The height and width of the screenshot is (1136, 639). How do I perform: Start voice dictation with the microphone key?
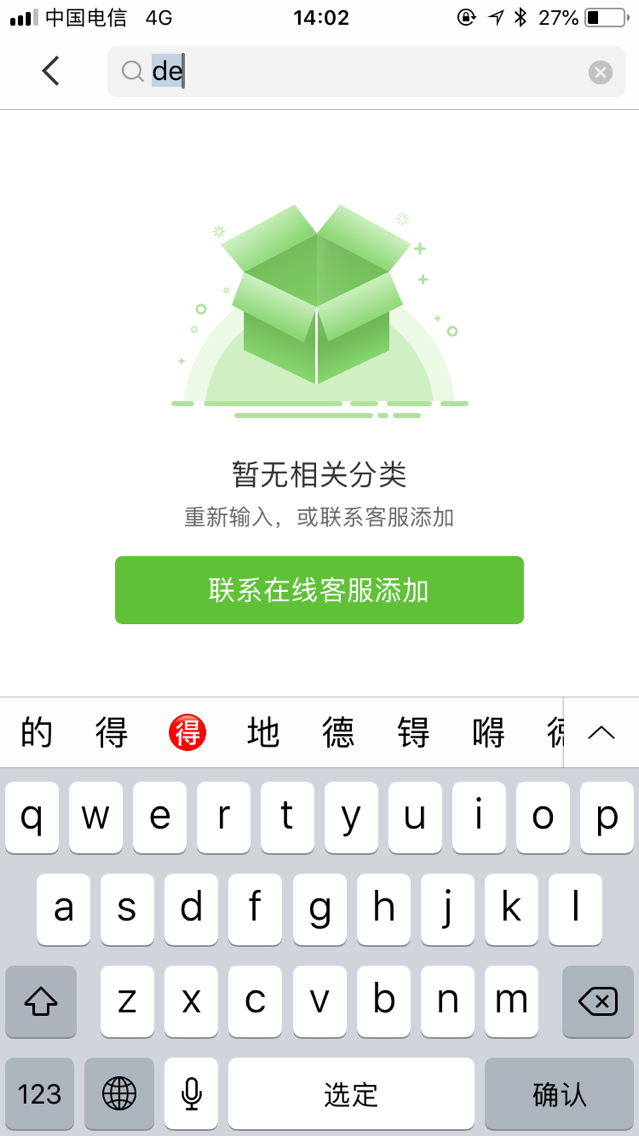pos(191,1094)
